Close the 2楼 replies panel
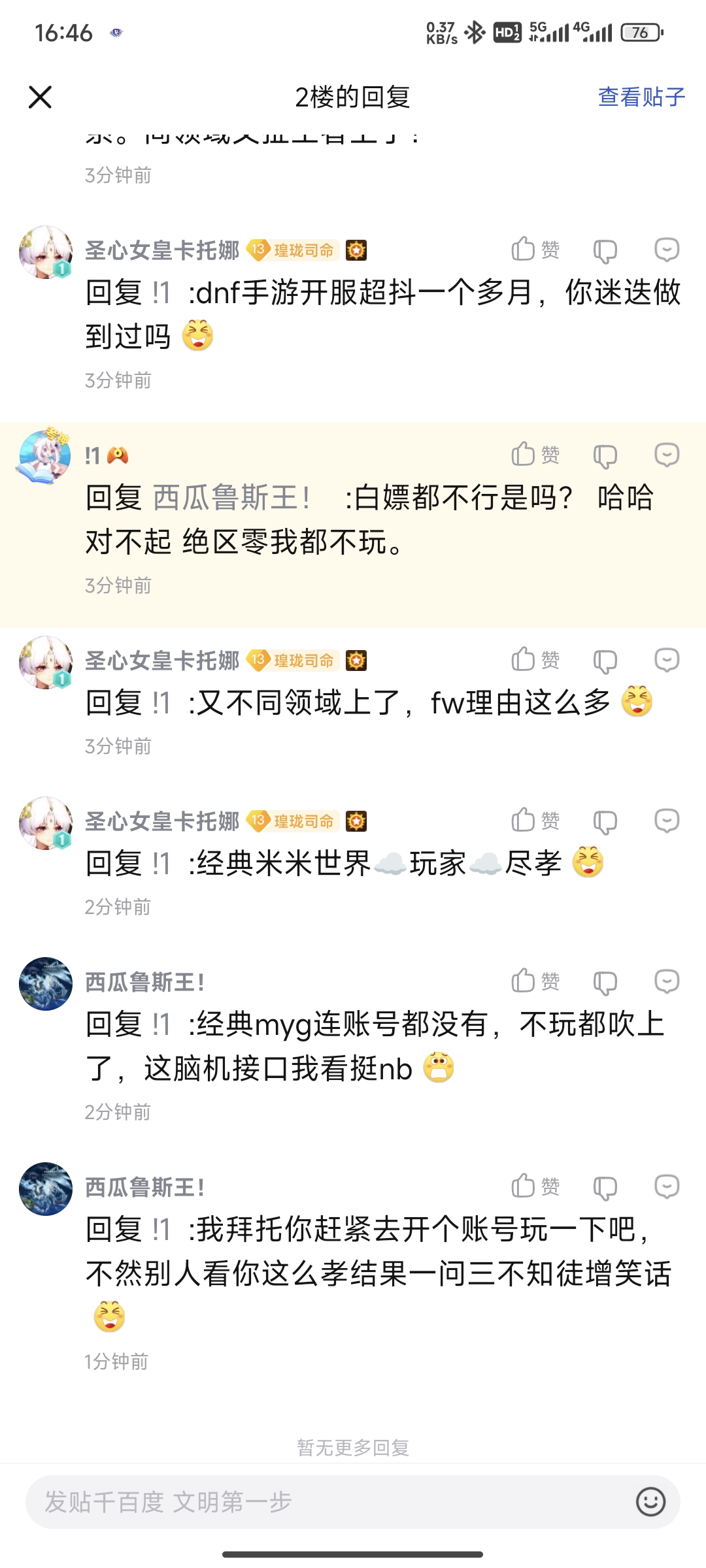706x1568 pixels. (40, 97)
